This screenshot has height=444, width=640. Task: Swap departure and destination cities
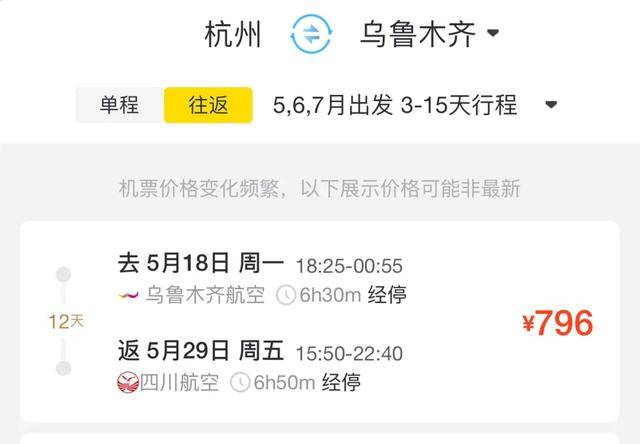310,35
